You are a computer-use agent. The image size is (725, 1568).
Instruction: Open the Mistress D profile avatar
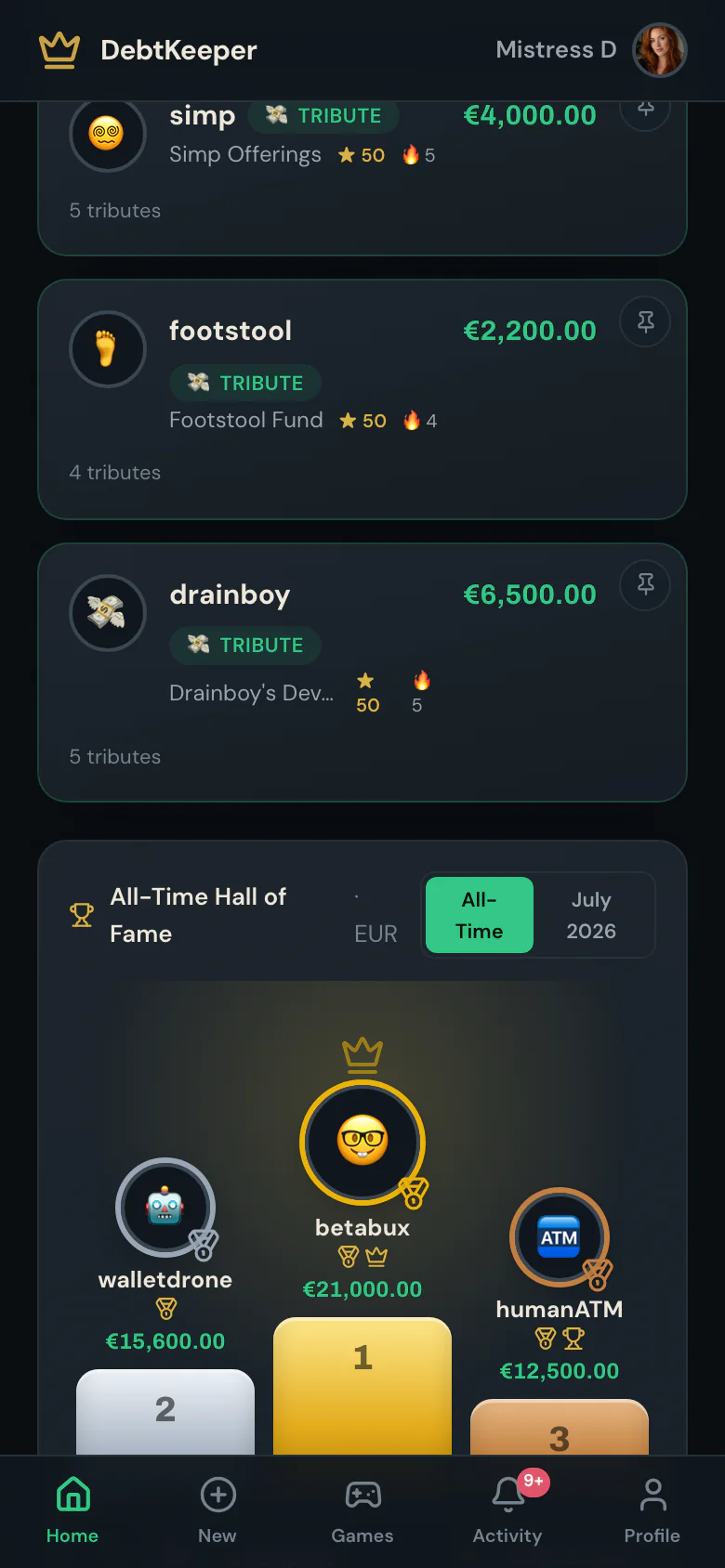660,50
